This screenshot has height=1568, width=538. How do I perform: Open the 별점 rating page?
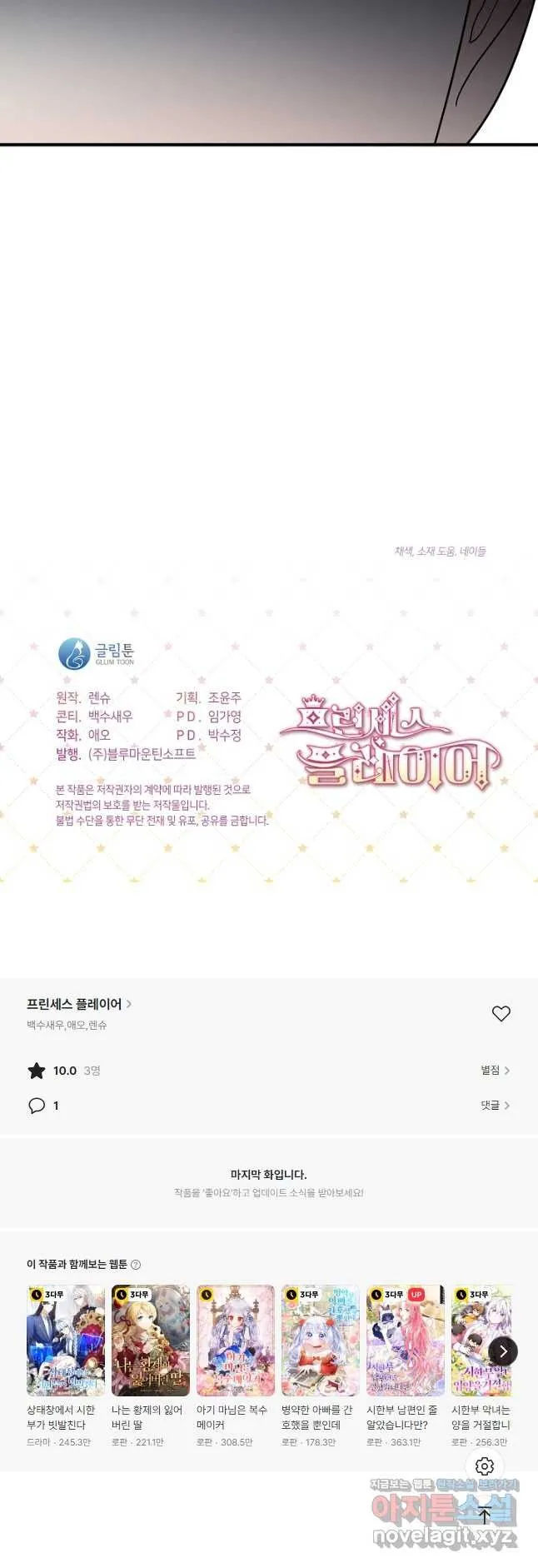[x=495, y=1070]
